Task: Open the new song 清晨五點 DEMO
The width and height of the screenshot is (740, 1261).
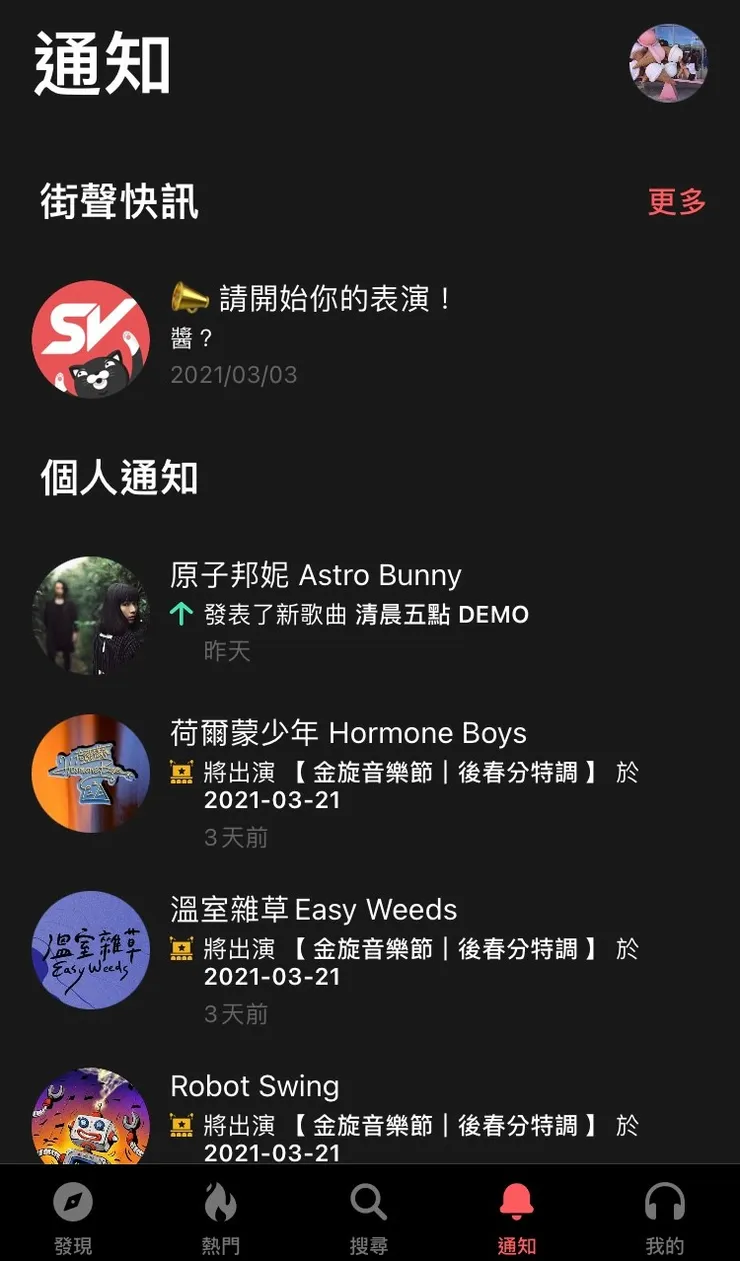Action: tap(438, 615)
